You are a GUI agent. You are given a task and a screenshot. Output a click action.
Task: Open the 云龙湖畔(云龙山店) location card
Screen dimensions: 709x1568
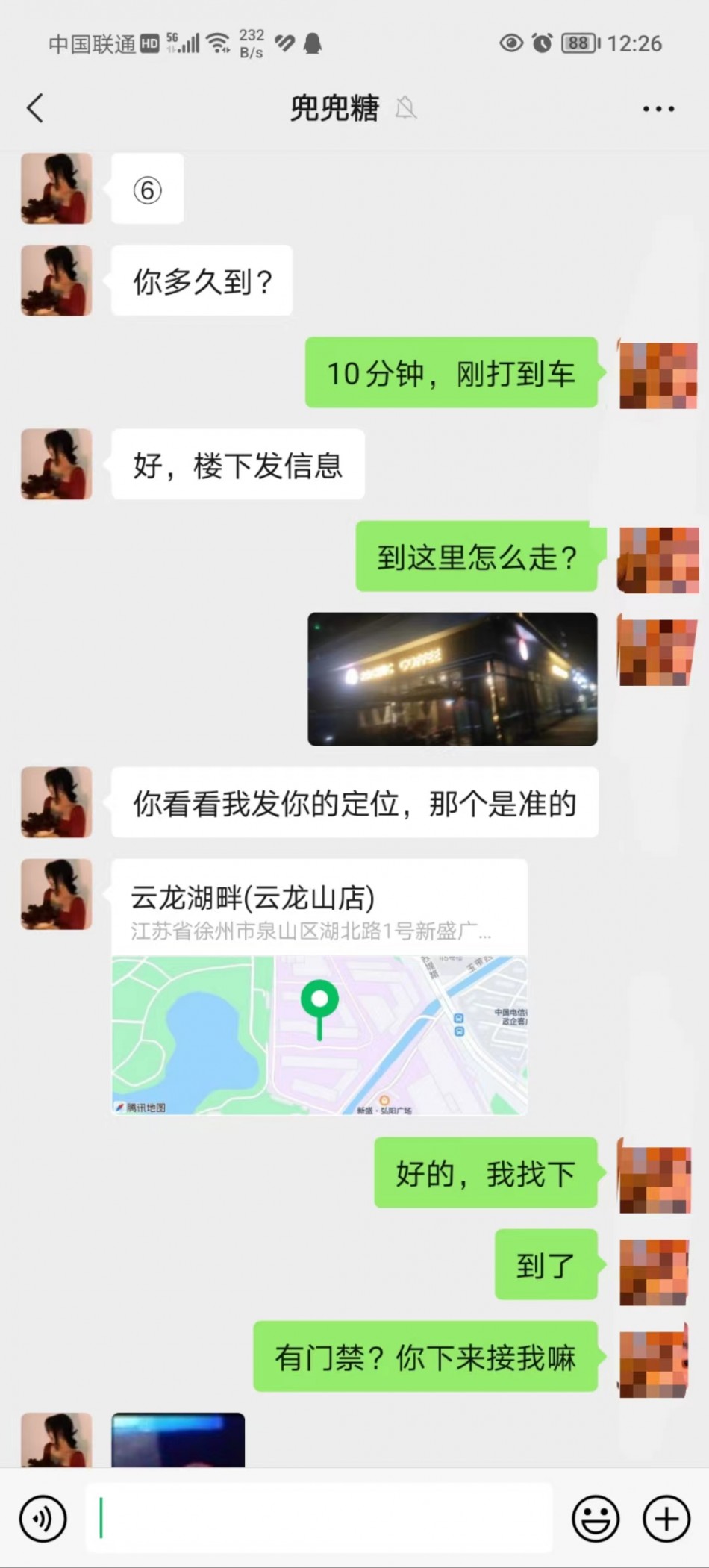pos(319,987)
